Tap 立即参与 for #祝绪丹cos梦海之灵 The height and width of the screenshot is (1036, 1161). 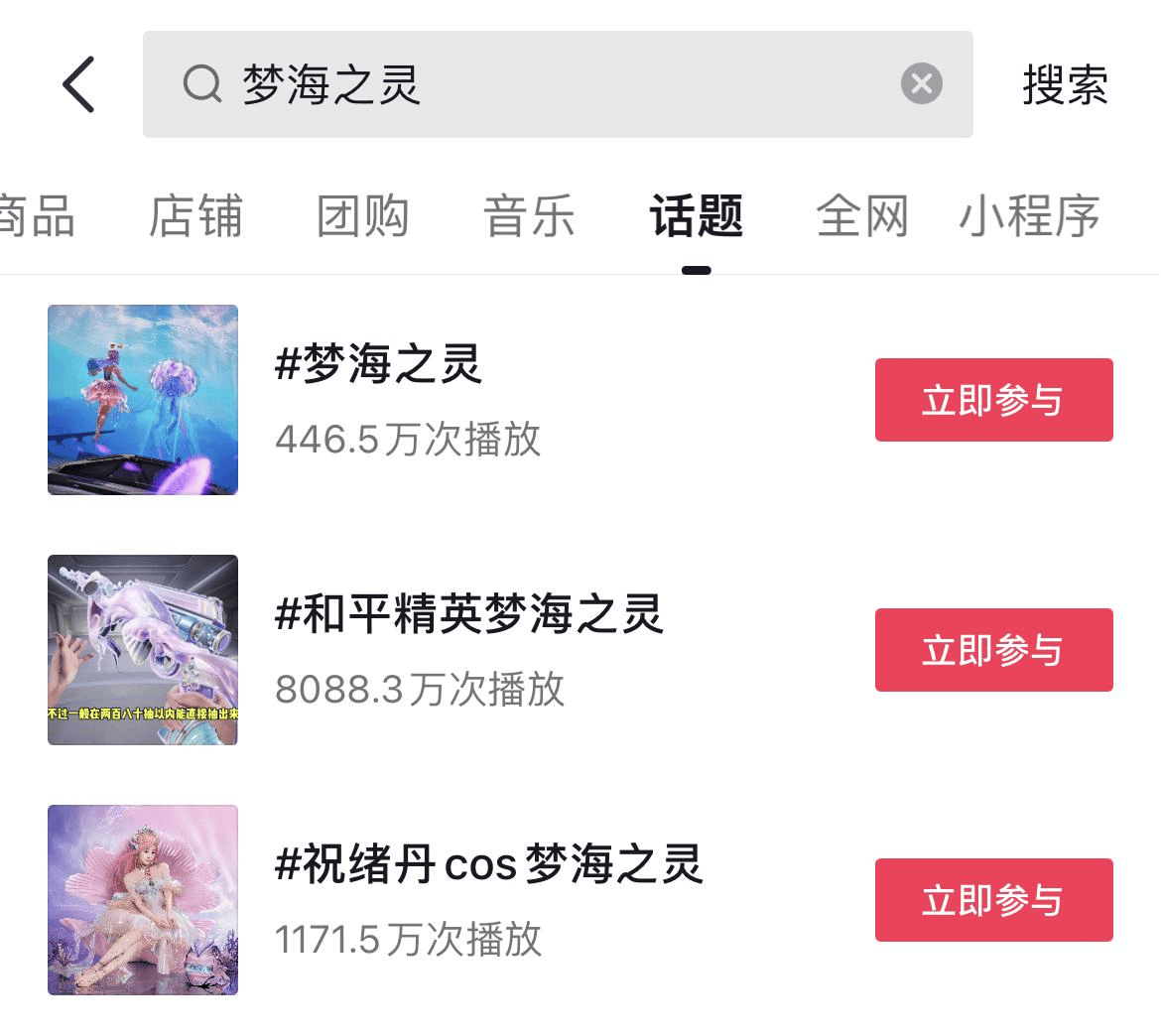[993, 900]
